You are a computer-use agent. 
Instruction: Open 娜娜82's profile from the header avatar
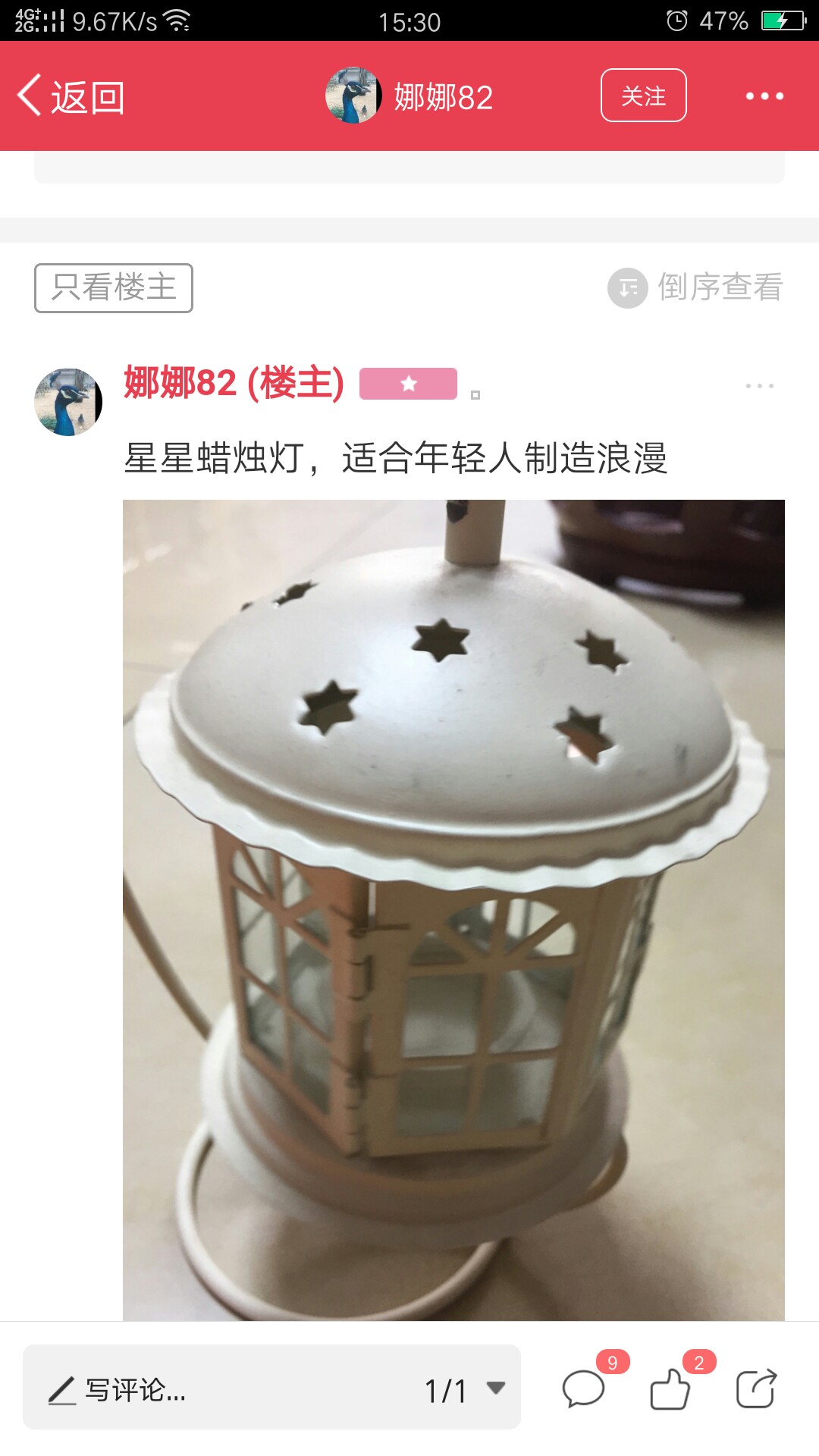click(353, 96)
